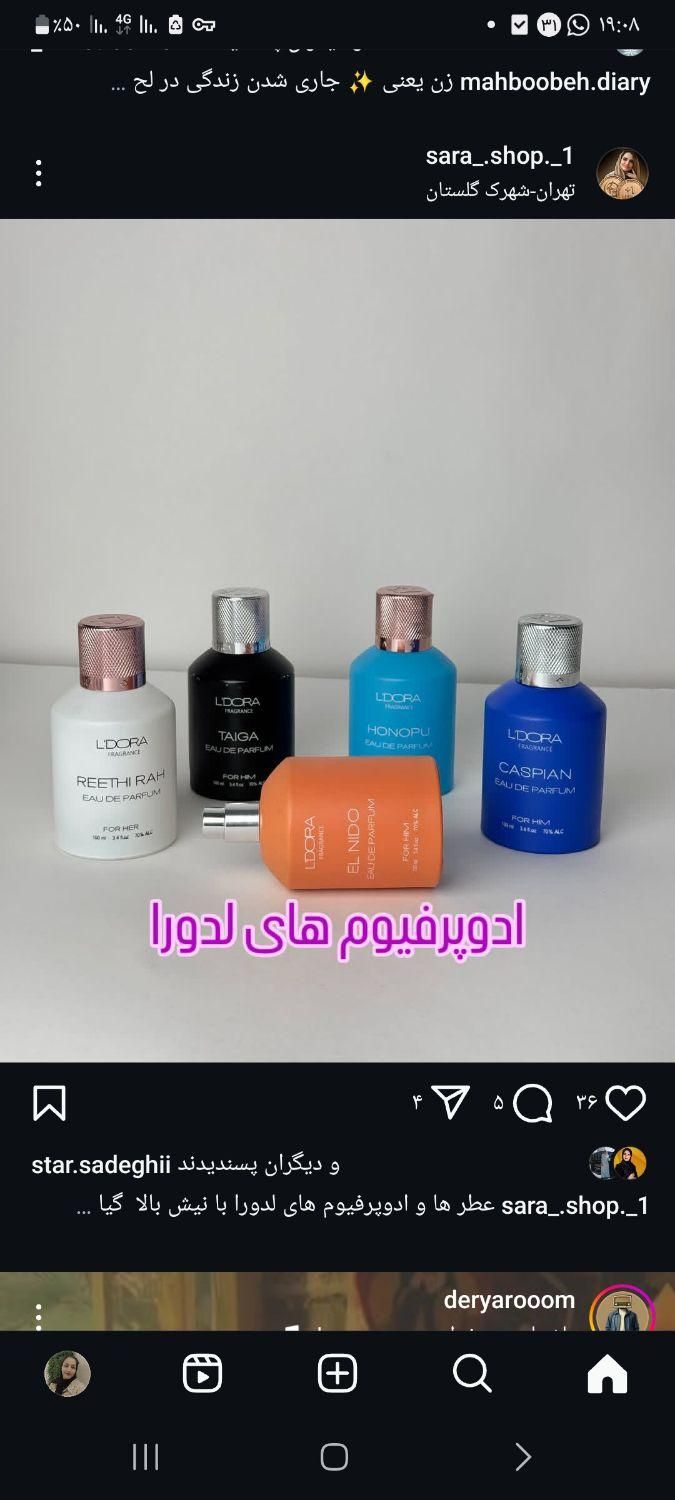This screenshot has width=675, height=1500.
Task: Go to the Home feed tab
Action: (x=607, y=1374)
